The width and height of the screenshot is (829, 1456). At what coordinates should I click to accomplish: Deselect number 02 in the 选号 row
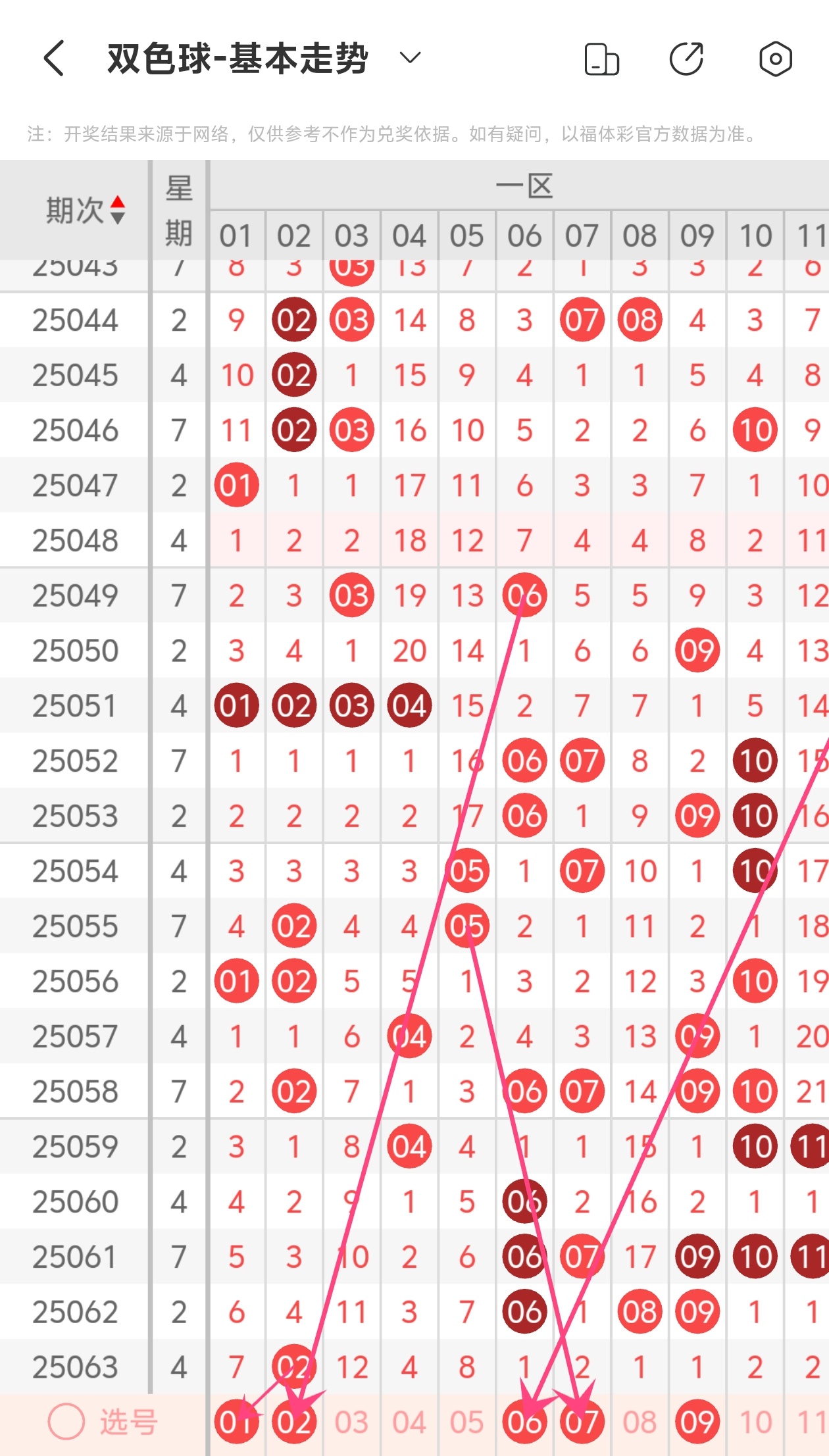294,1422
